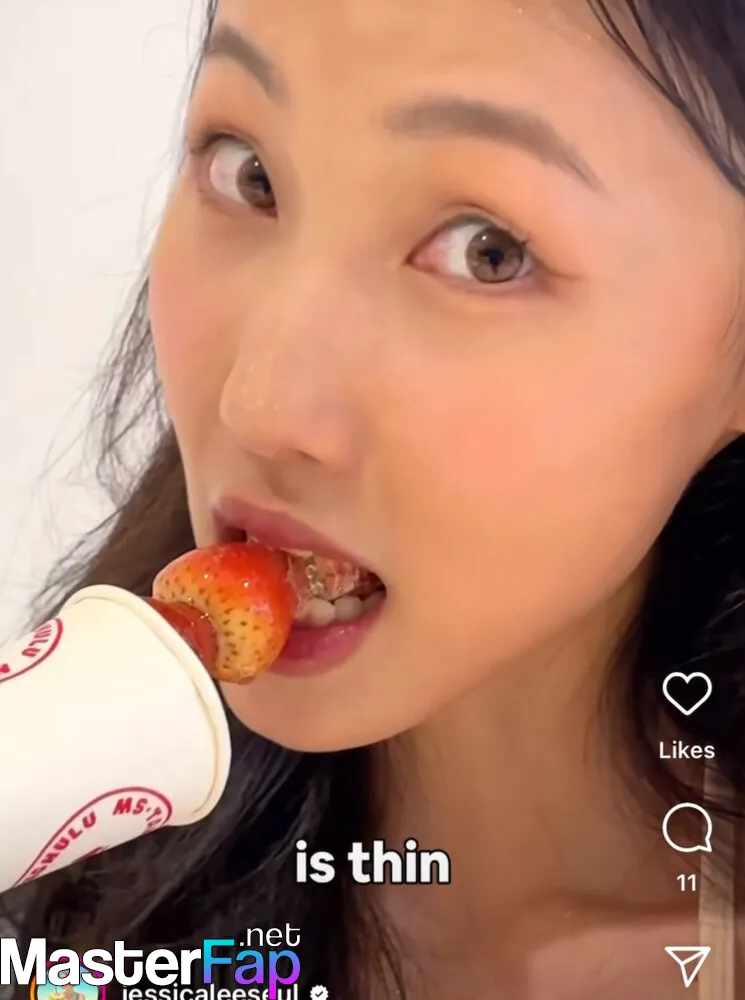Open the jessicaleeseul profile

tap(209, 992)
